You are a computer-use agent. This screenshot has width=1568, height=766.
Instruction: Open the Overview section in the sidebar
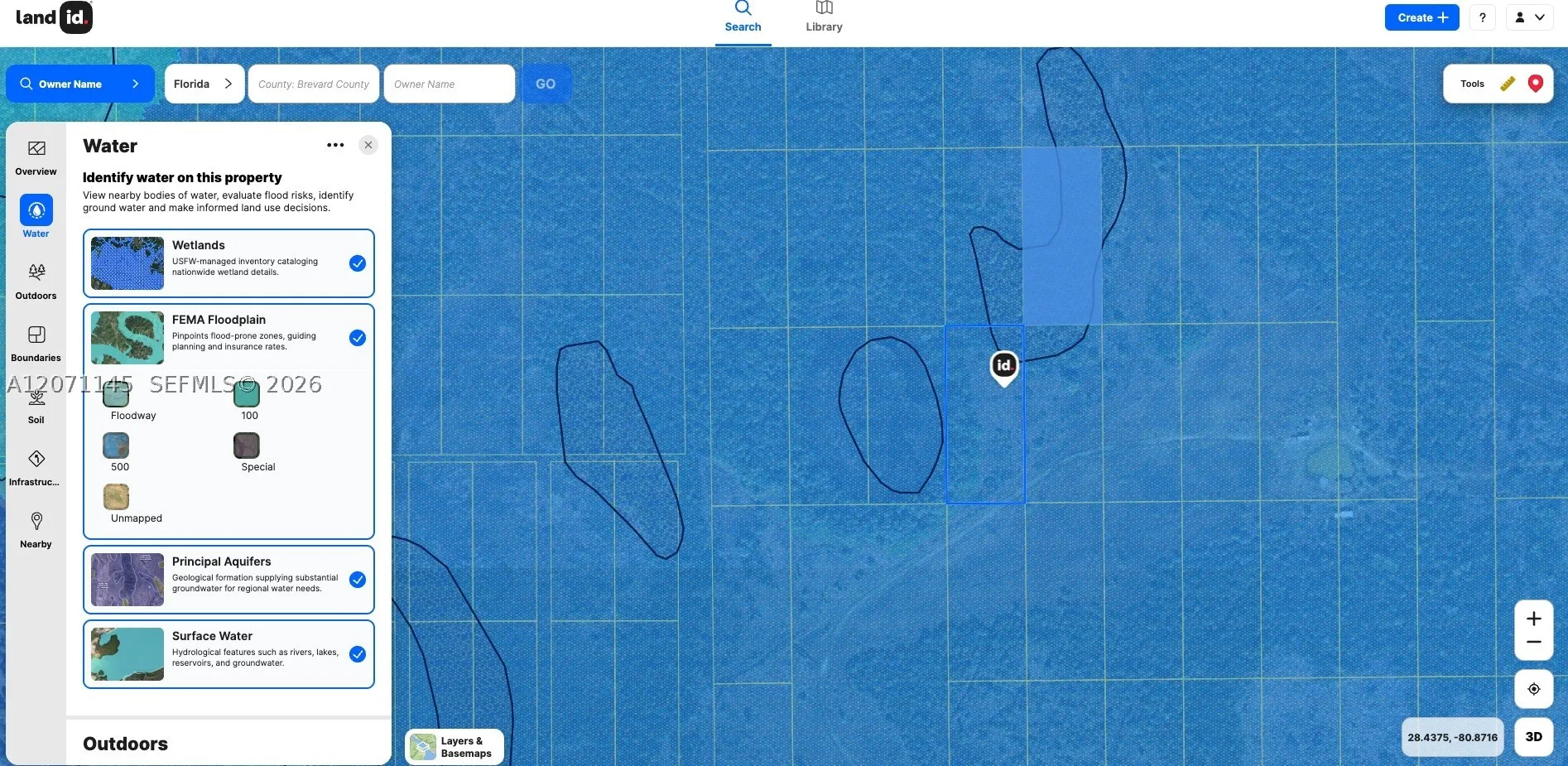[36, 157]
